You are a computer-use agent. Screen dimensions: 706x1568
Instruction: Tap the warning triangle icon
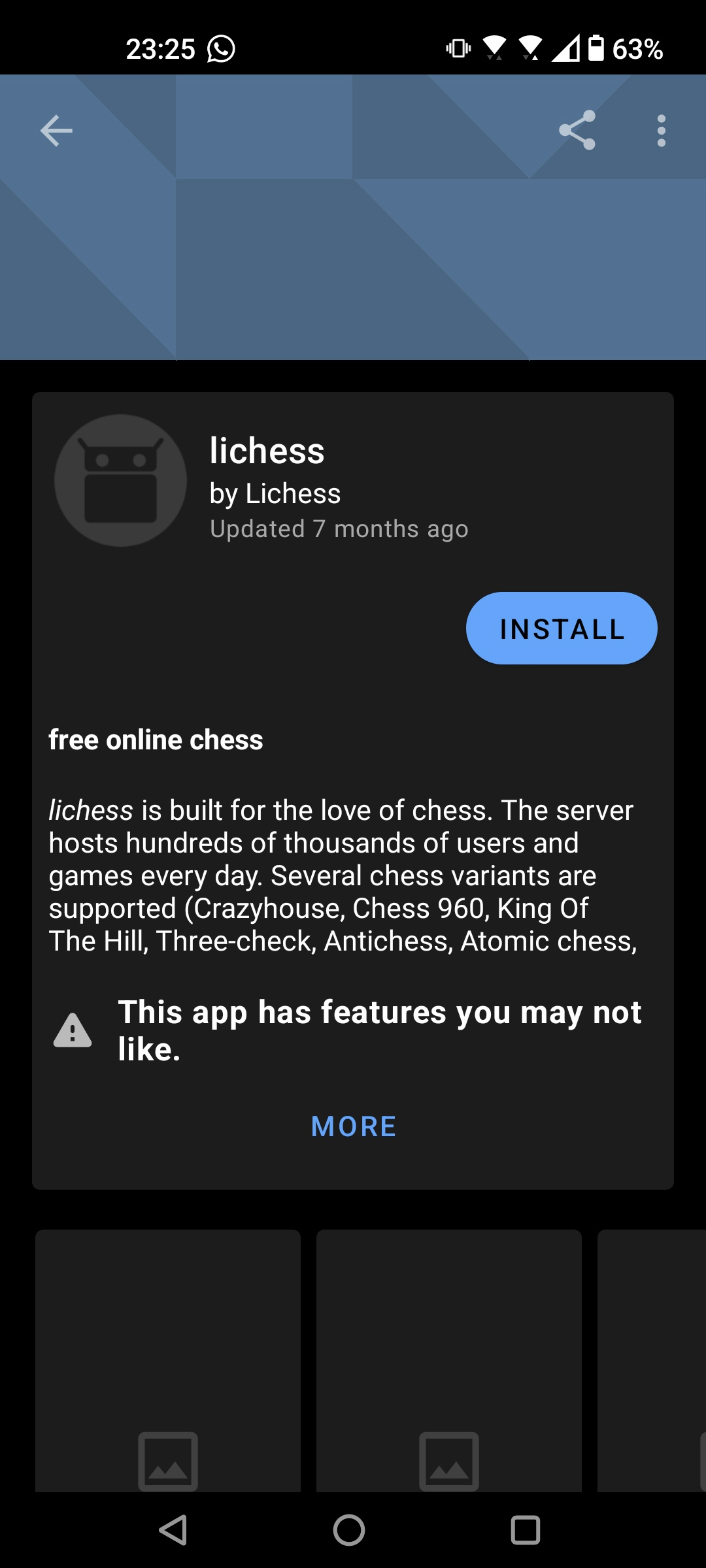[x=72, y=1031]
